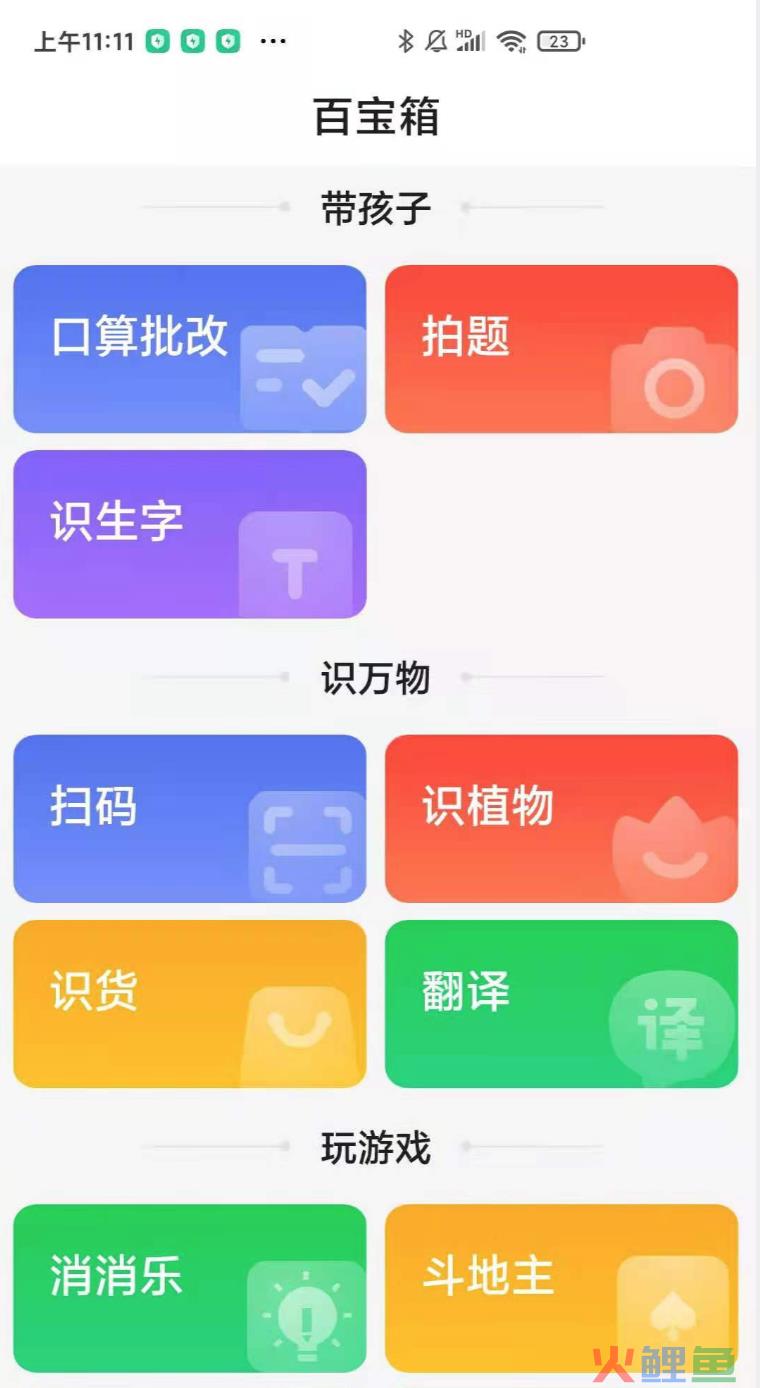Tap the 识货 card
The width and height of the screenshot is (760, 1388).
point(190,1004)
